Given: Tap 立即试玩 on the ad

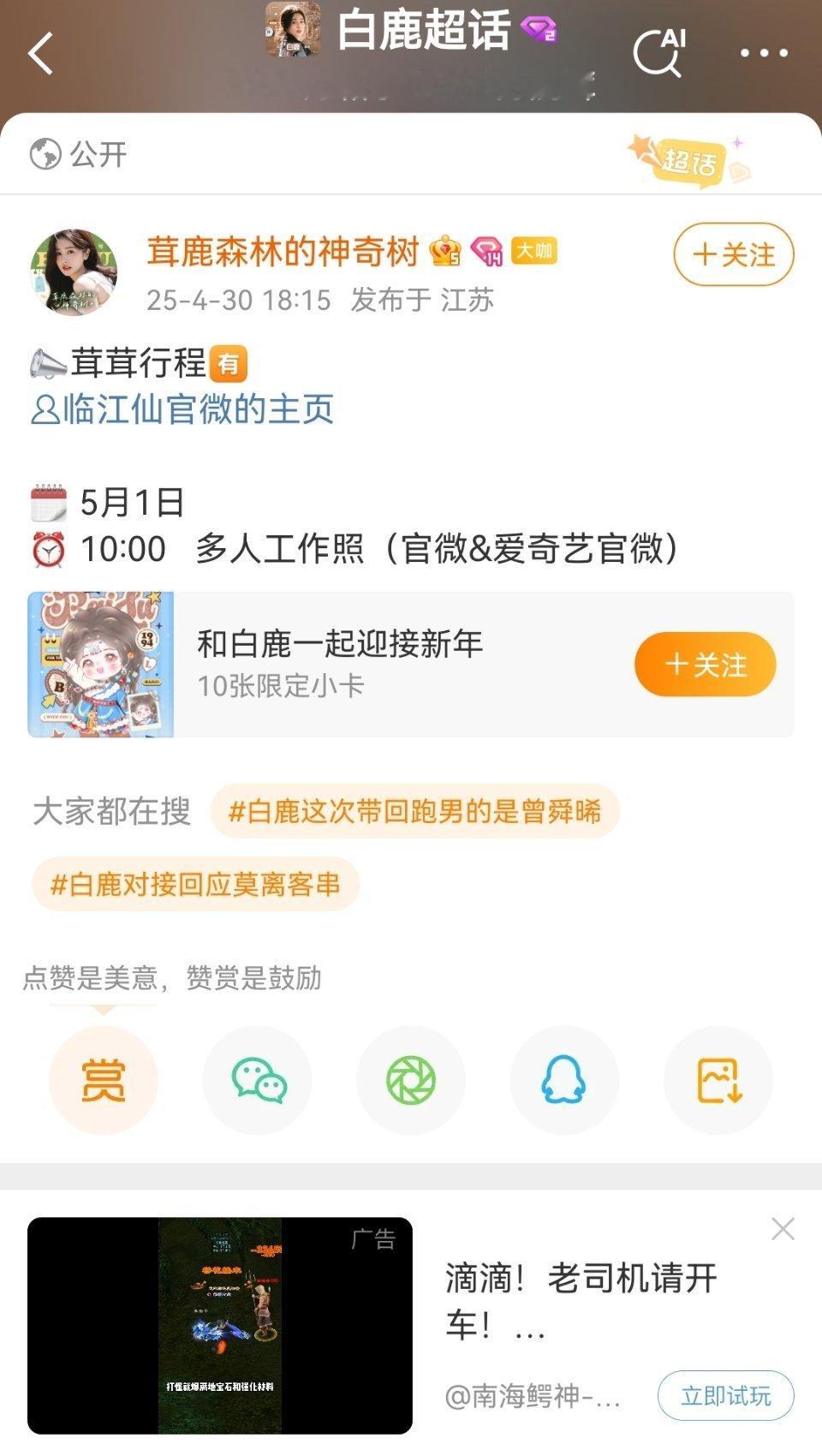Looking at the screenshot, I should 726,1396.
